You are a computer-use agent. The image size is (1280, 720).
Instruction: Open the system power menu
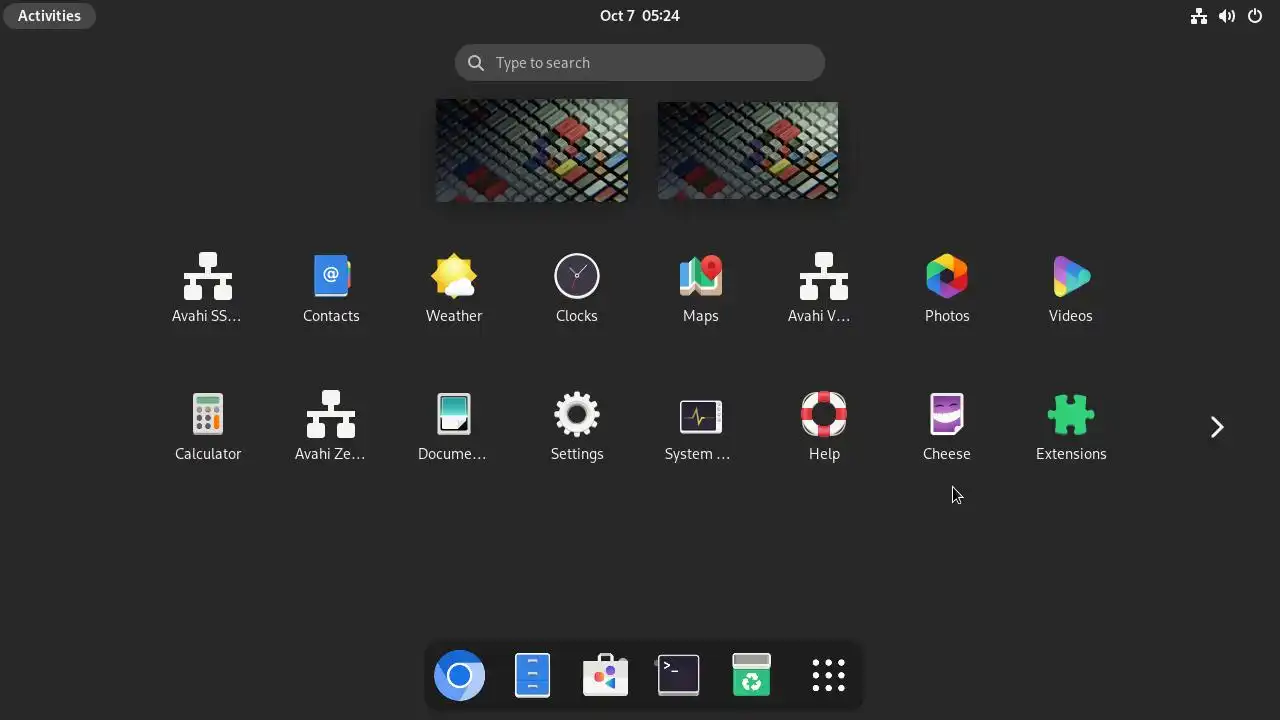[x=1255, y=16]
